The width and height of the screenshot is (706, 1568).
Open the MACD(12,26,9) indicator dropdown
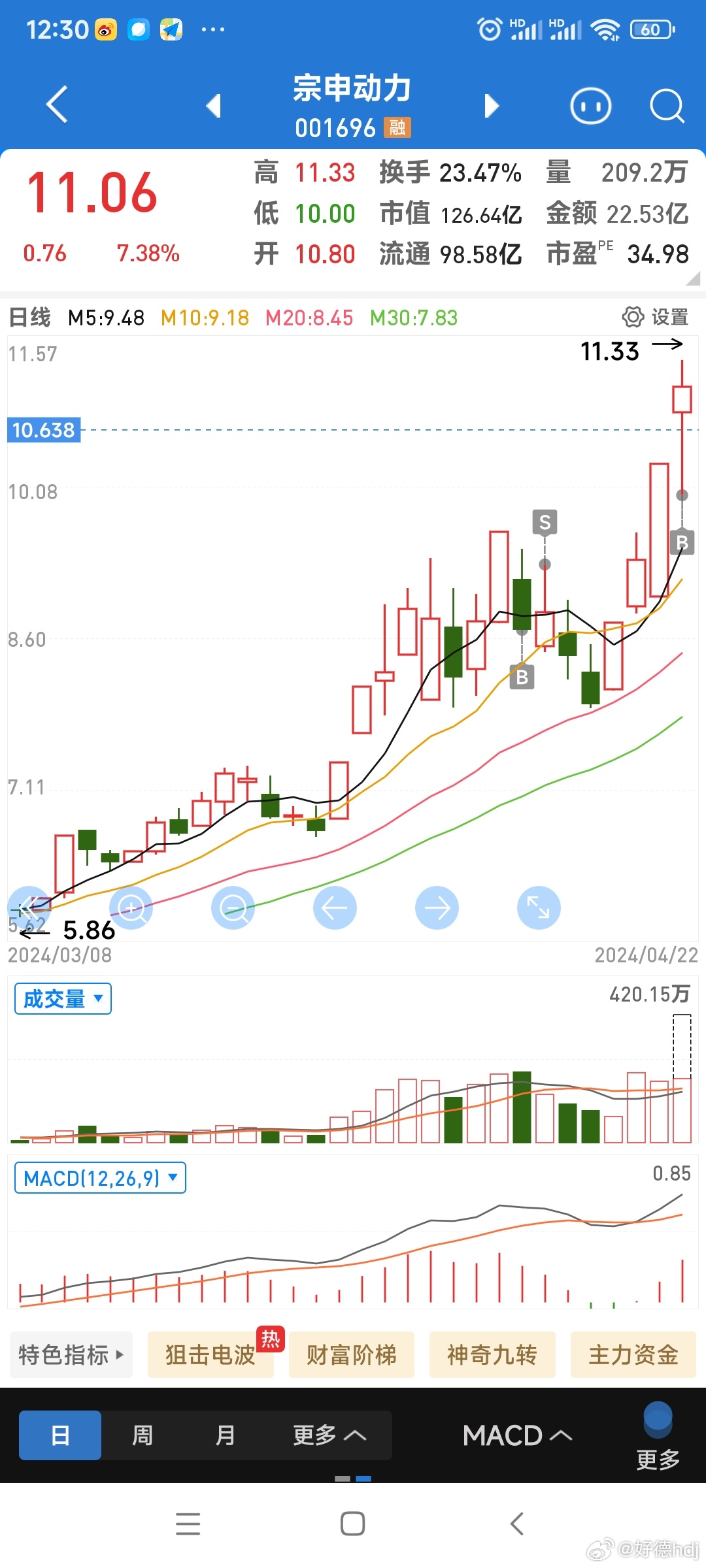click(x=100, y=1177)
